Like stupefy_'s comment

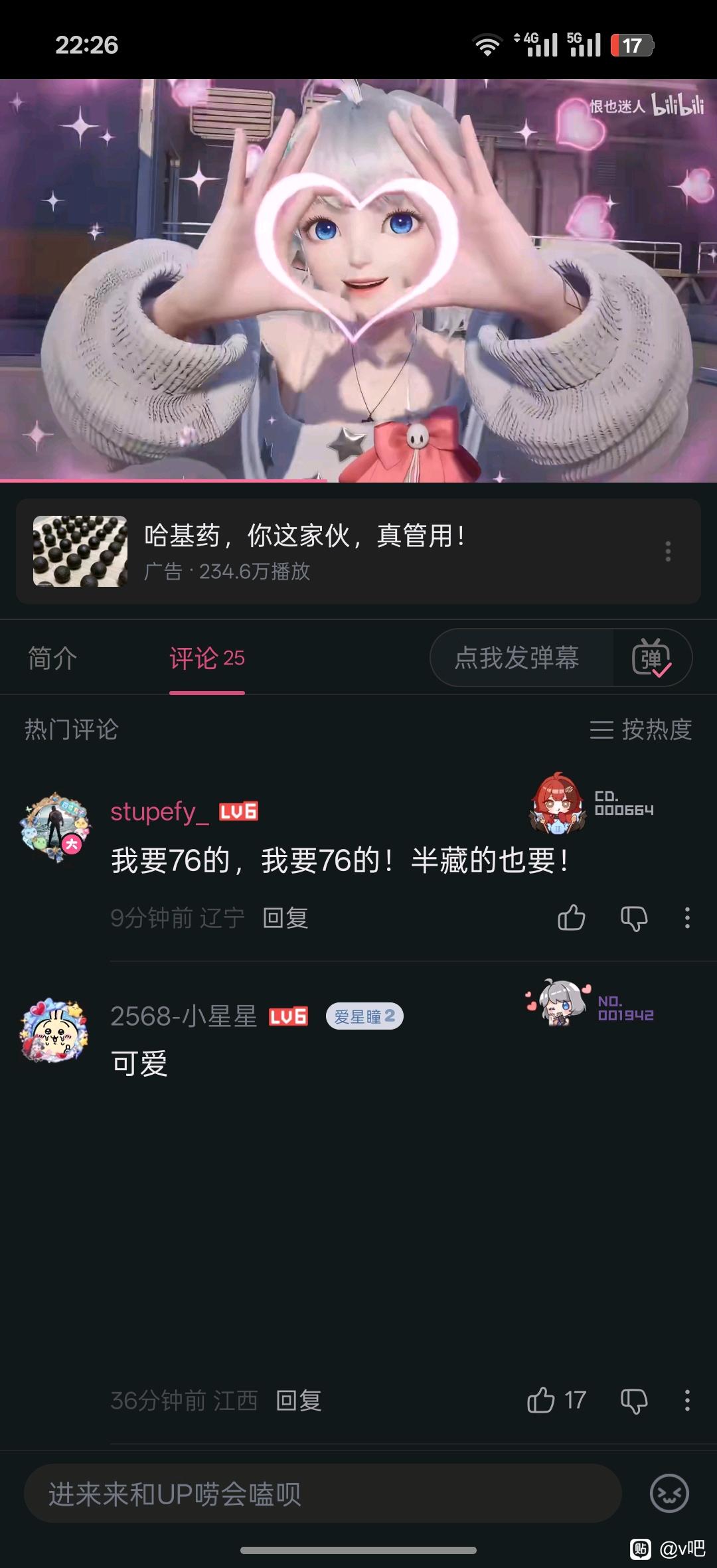click(x=571, y=918)
